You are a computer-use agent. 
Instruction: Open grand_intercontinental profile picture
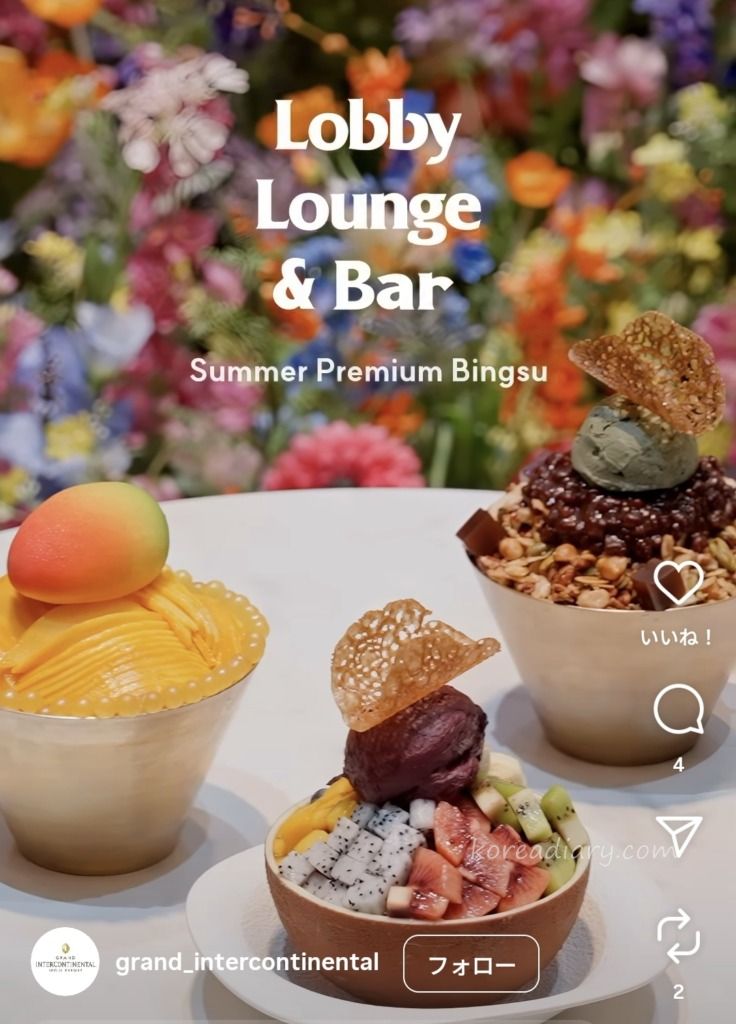[x=65, y=961]
